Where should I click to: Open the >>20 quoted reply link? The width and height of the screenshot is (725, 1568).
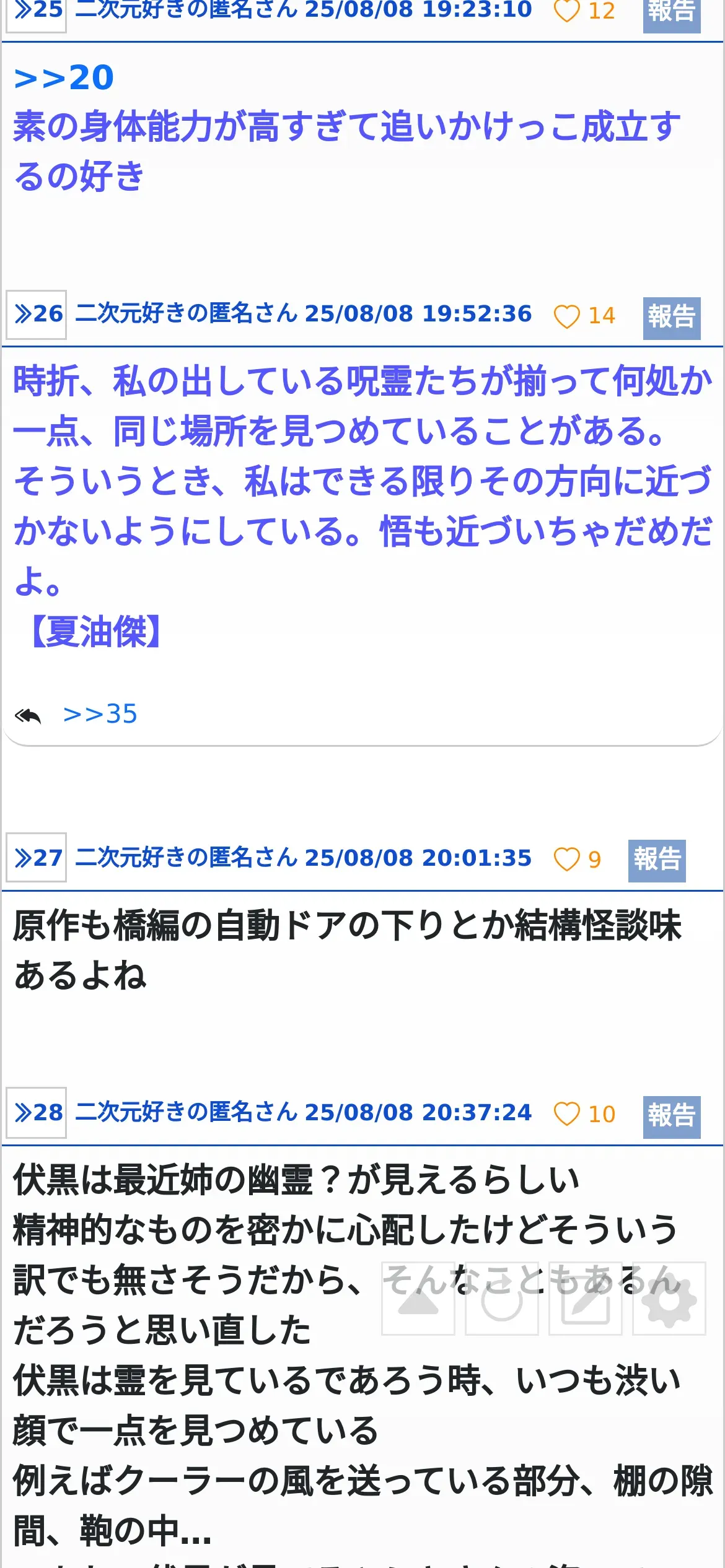coord(64,78)
